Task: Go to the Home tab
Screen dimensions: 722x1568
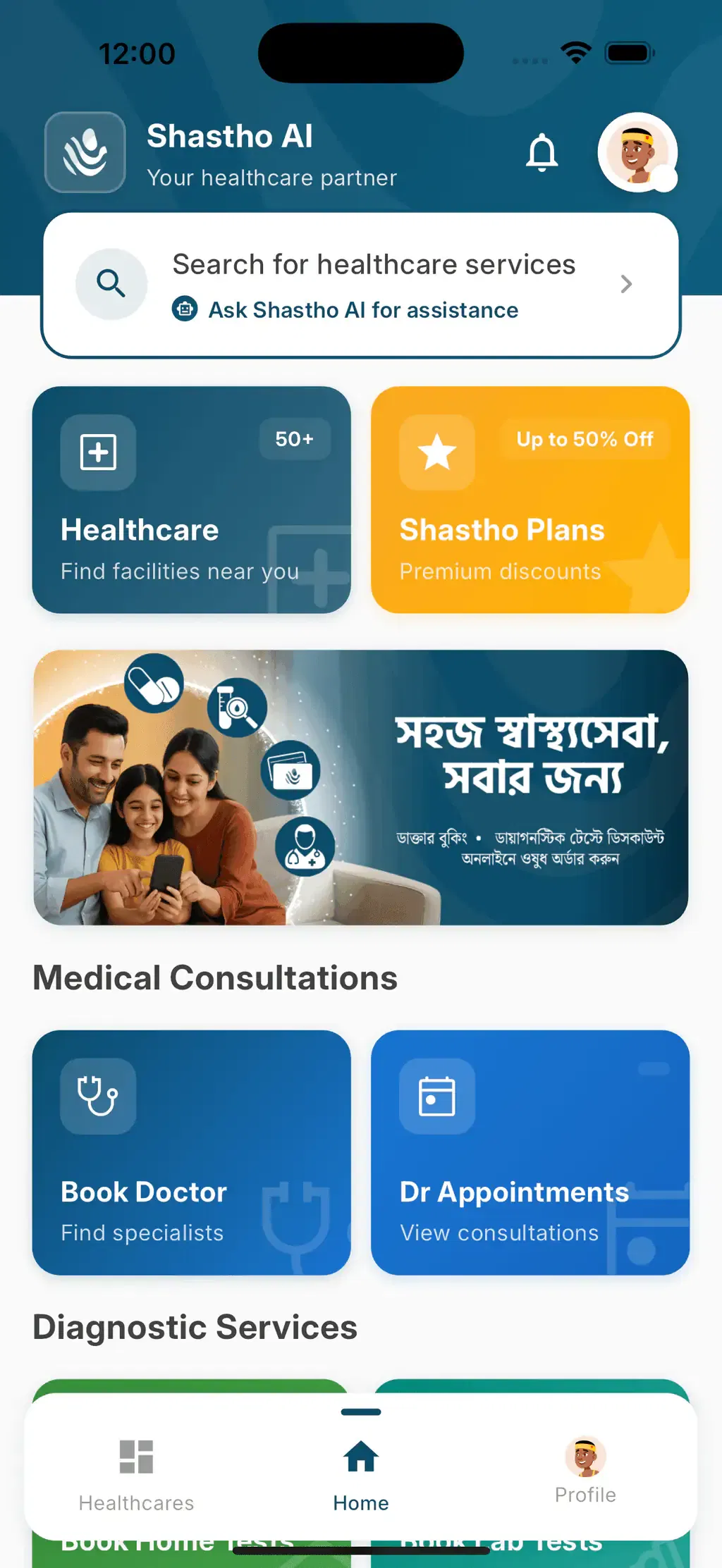Action: click(x=361, y=1474)
